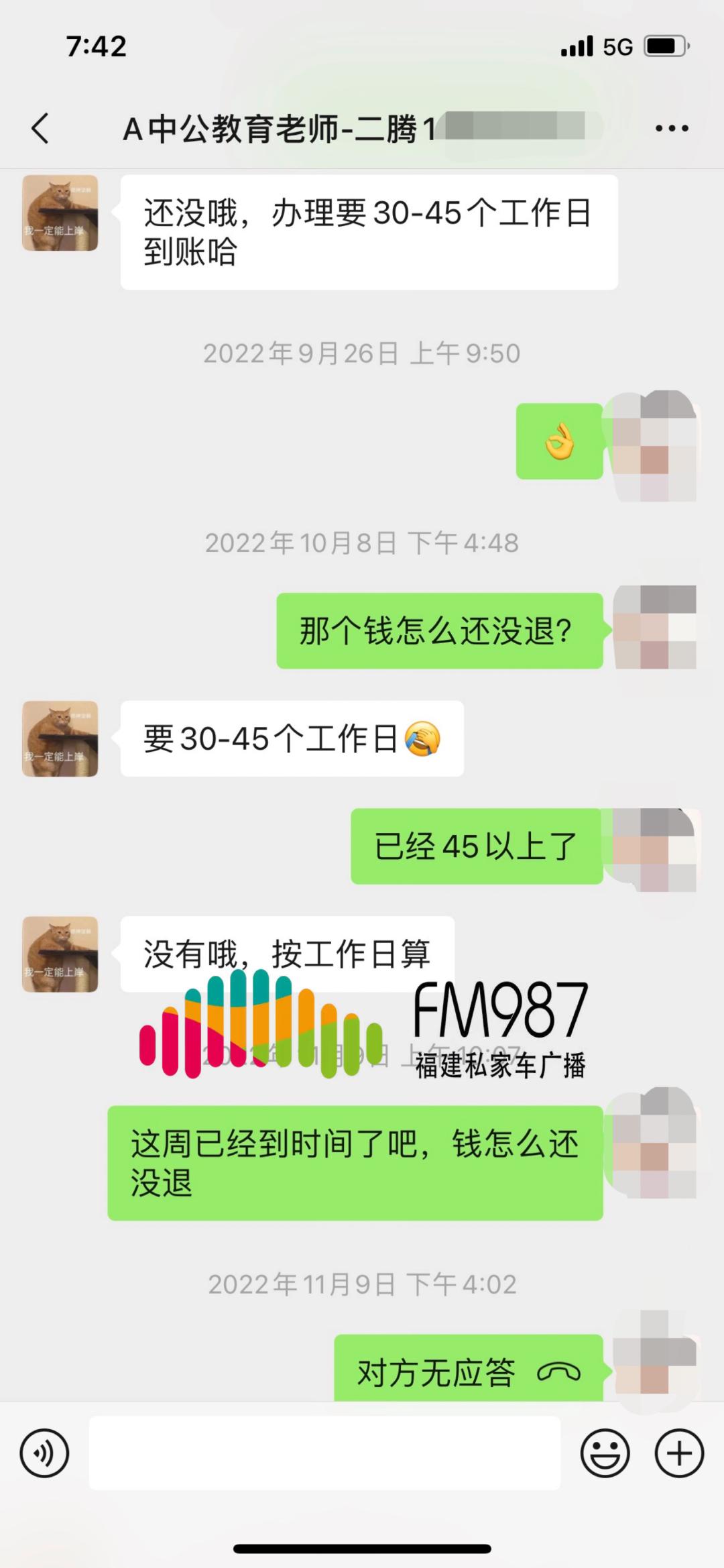Viewport: 724px width, 1568px height.
Task: Go back to the chat list
Action: (40, 128)
